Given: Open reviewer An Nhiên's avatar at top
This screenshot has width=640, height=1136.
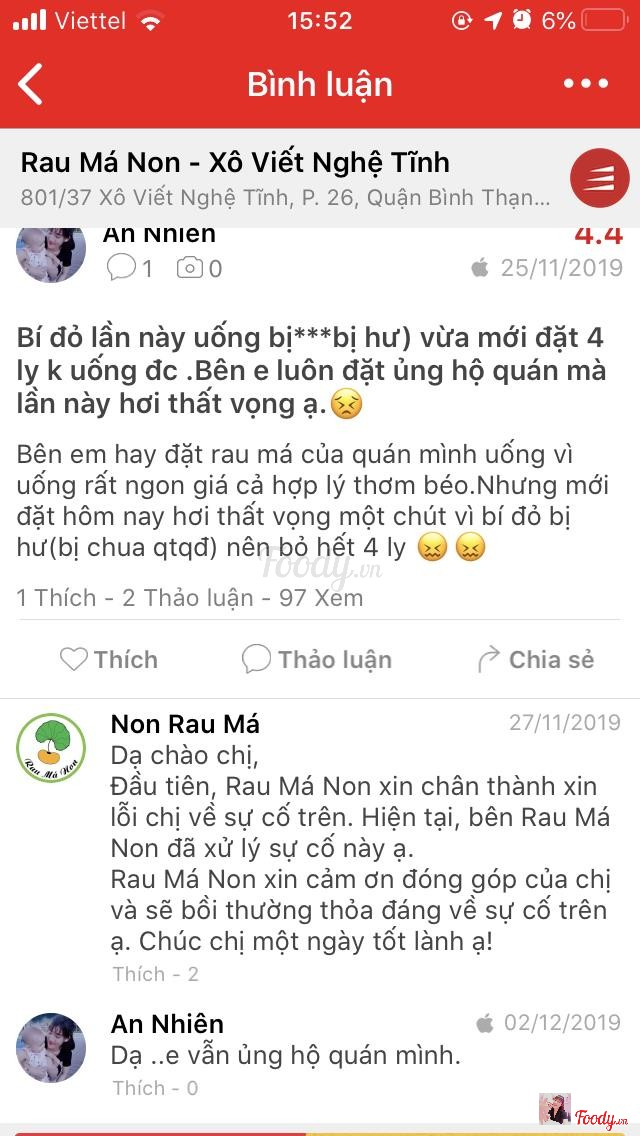Looking at the screenshot, I should [50, 252].
